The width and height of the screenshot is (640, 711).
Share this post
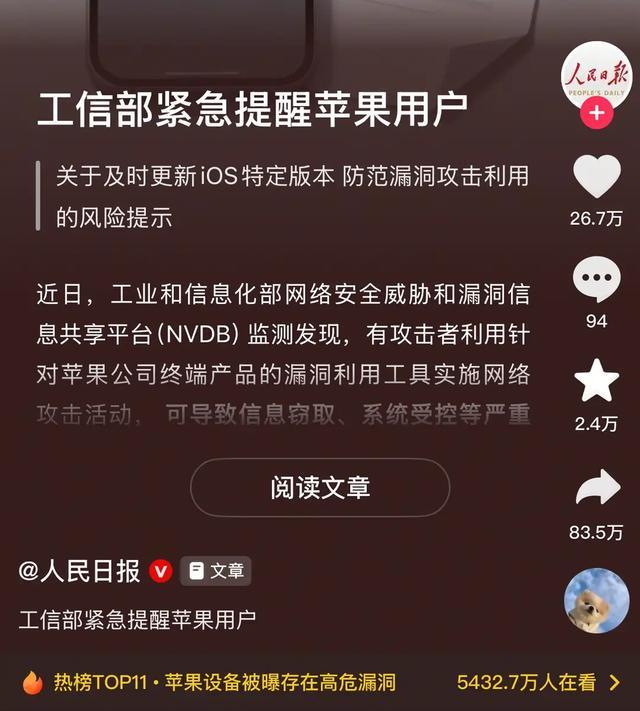click(596, 489)
